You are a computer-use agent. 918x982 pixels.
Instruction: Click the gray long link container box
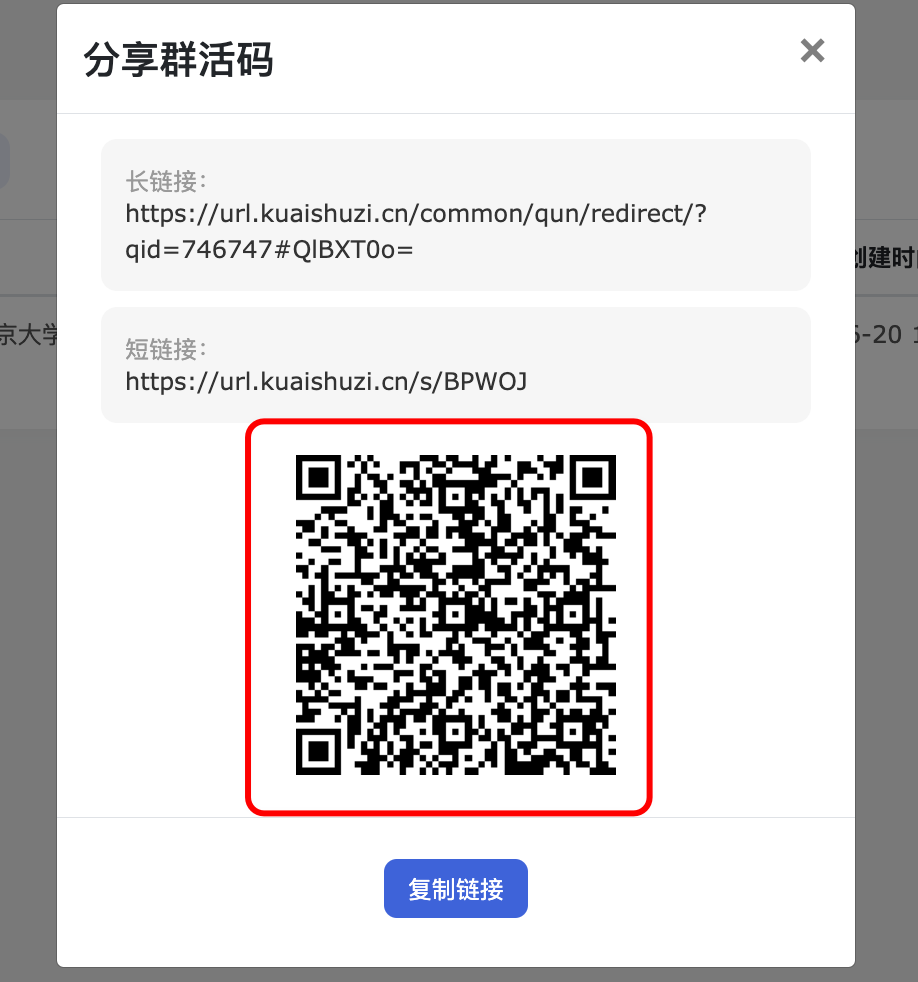pyautogui.click(x=455, y=214)
